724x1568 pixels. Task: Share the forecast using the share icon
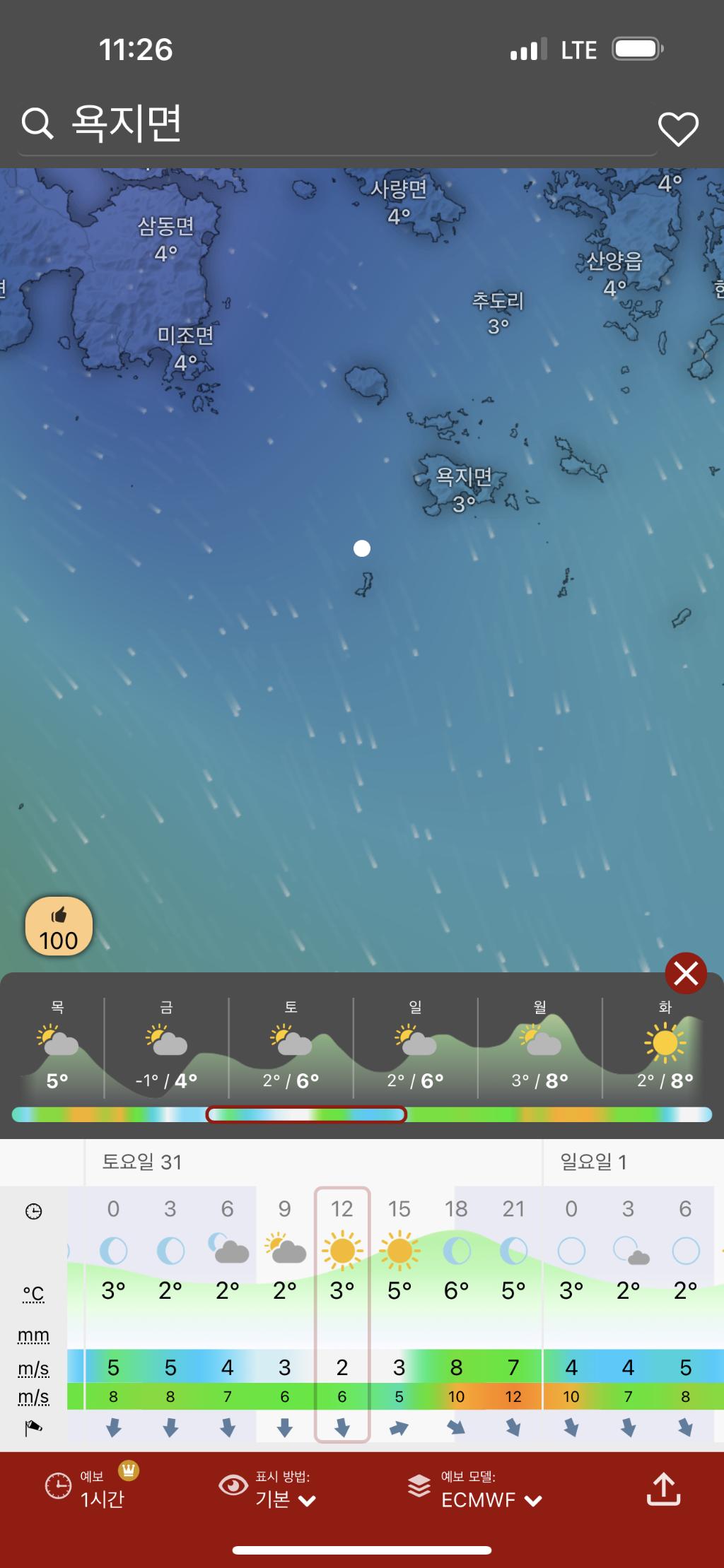point(663,1489)
